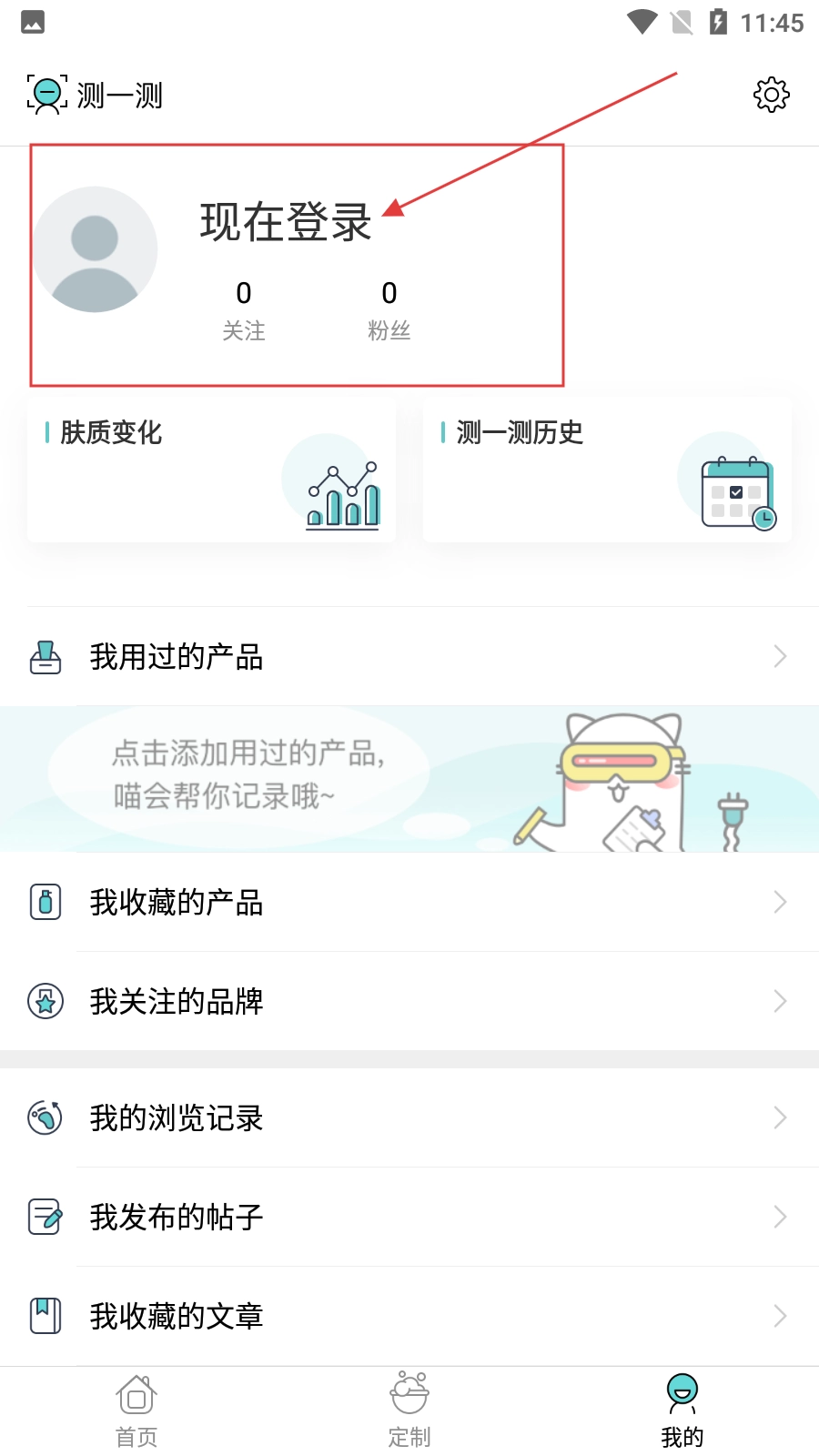The image size is (819, 1456).
Task: Tap the default profile avatar
Action: coord(96,249)
